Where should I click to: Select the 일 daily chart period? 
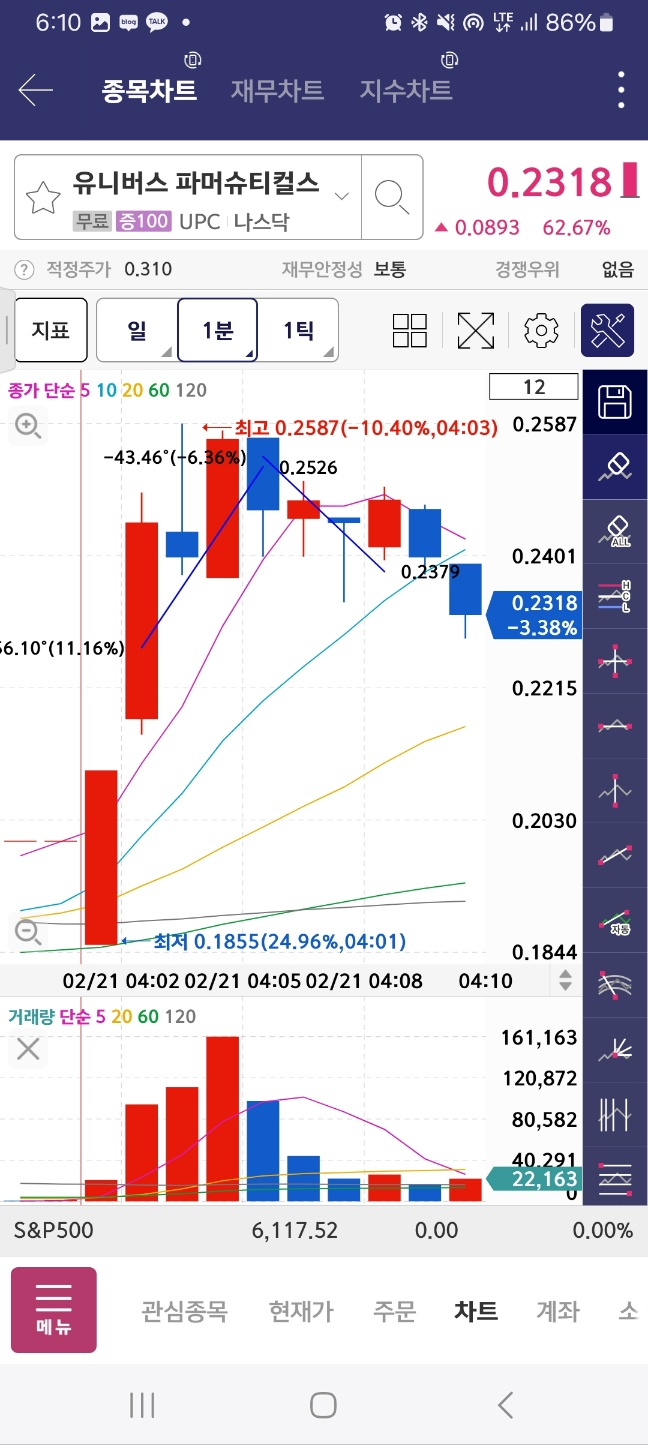coord(137,330)
